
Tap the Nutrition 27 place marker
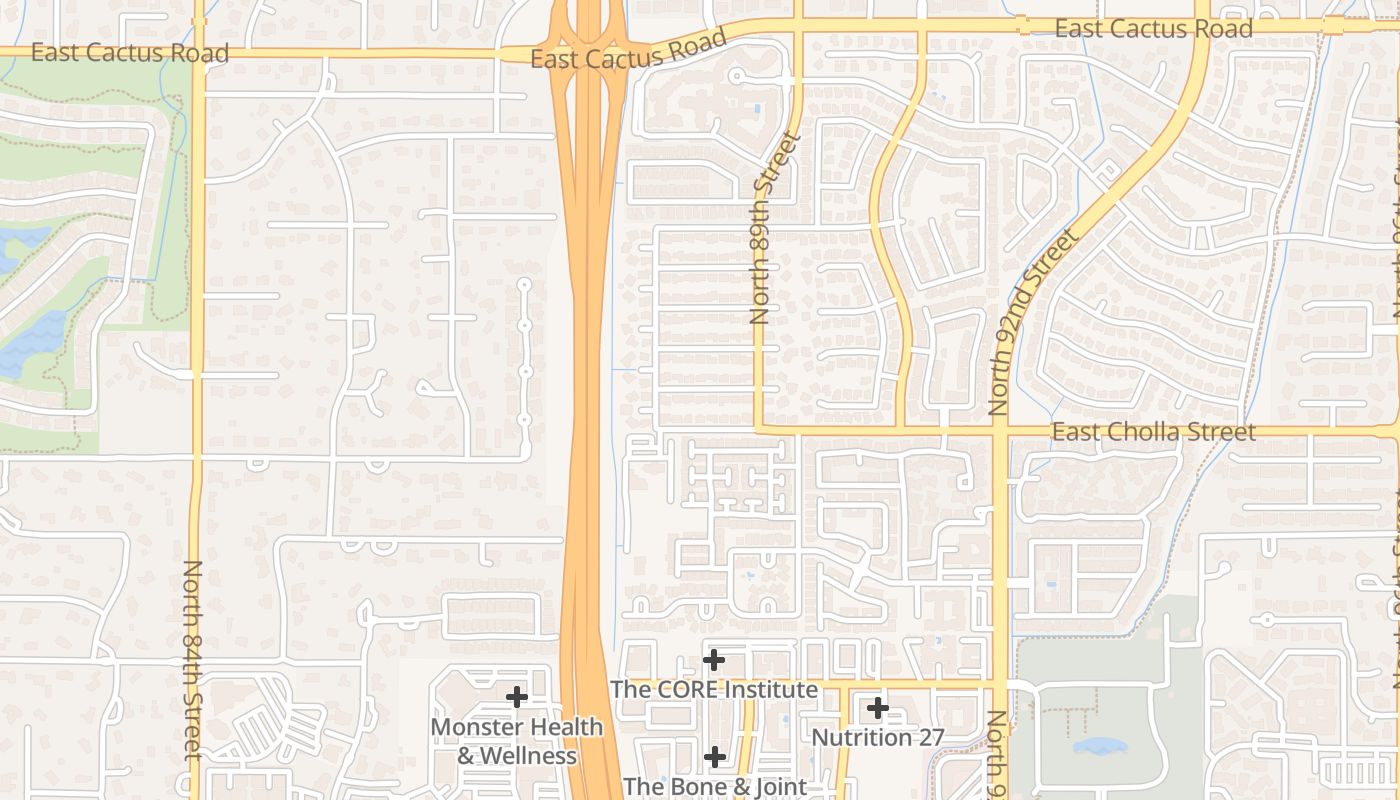(877, 708)
